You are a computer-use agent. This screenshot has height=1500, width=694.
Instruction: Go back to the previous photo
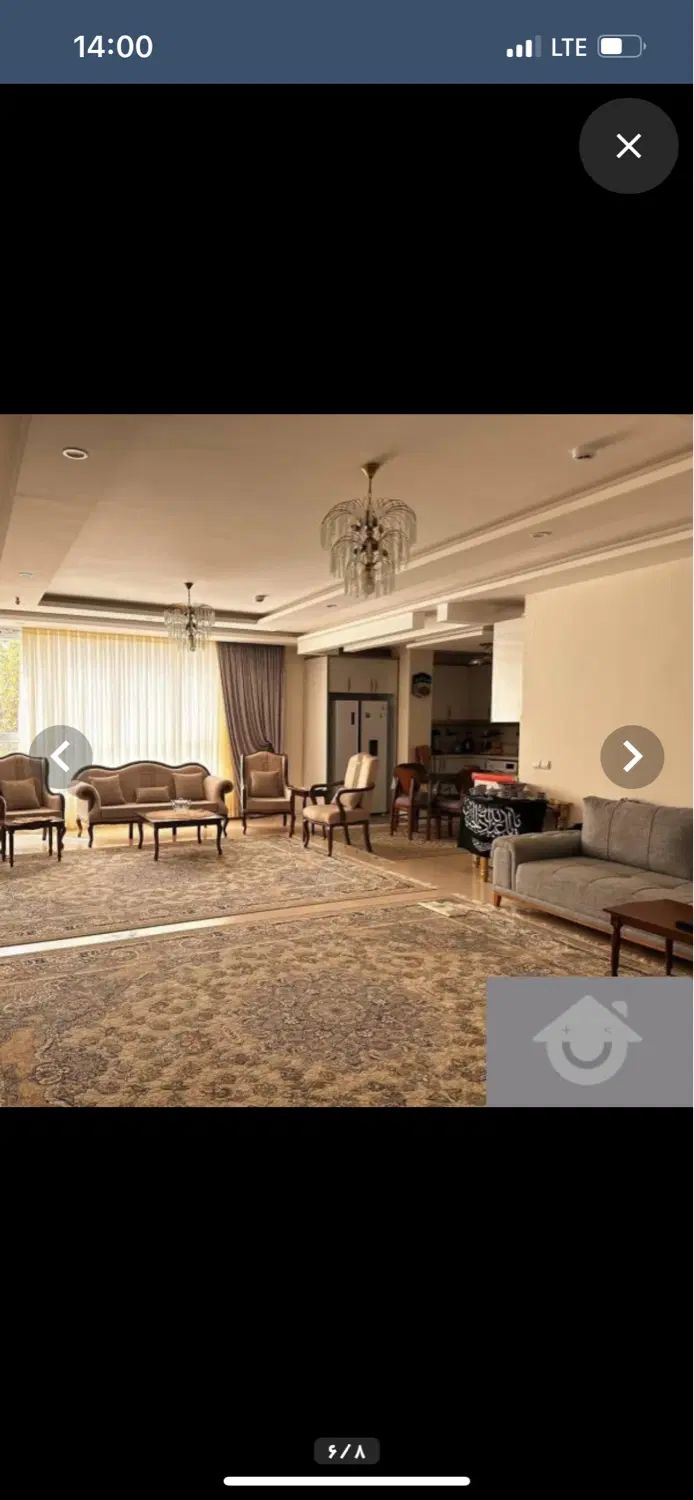point(60,756)
